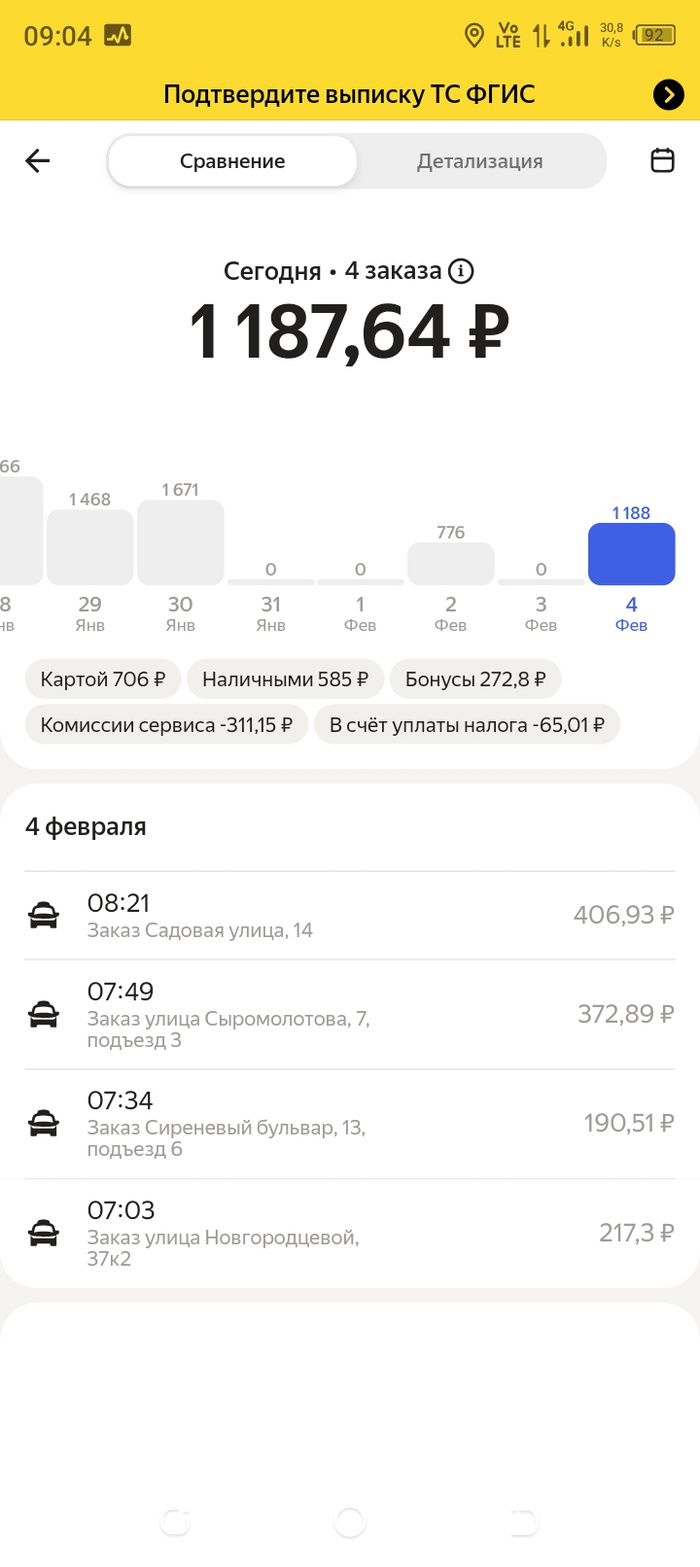700x1567 pixels.
Task: Open the Подтвердите выписку ТС ФГИС banner
Action: click(x=350, y=95)
